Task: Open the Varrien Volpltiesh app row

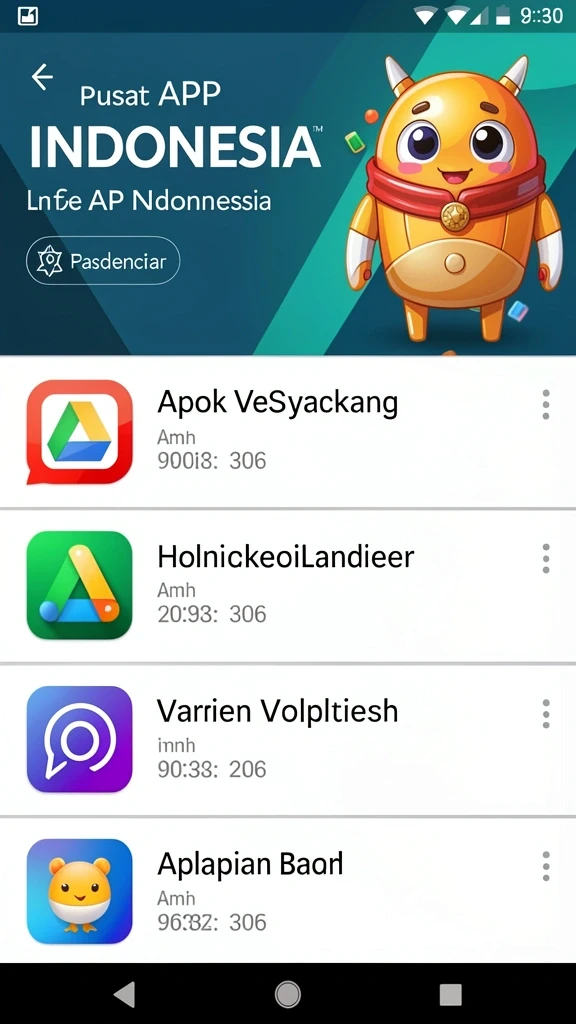Action: point(288,740)
